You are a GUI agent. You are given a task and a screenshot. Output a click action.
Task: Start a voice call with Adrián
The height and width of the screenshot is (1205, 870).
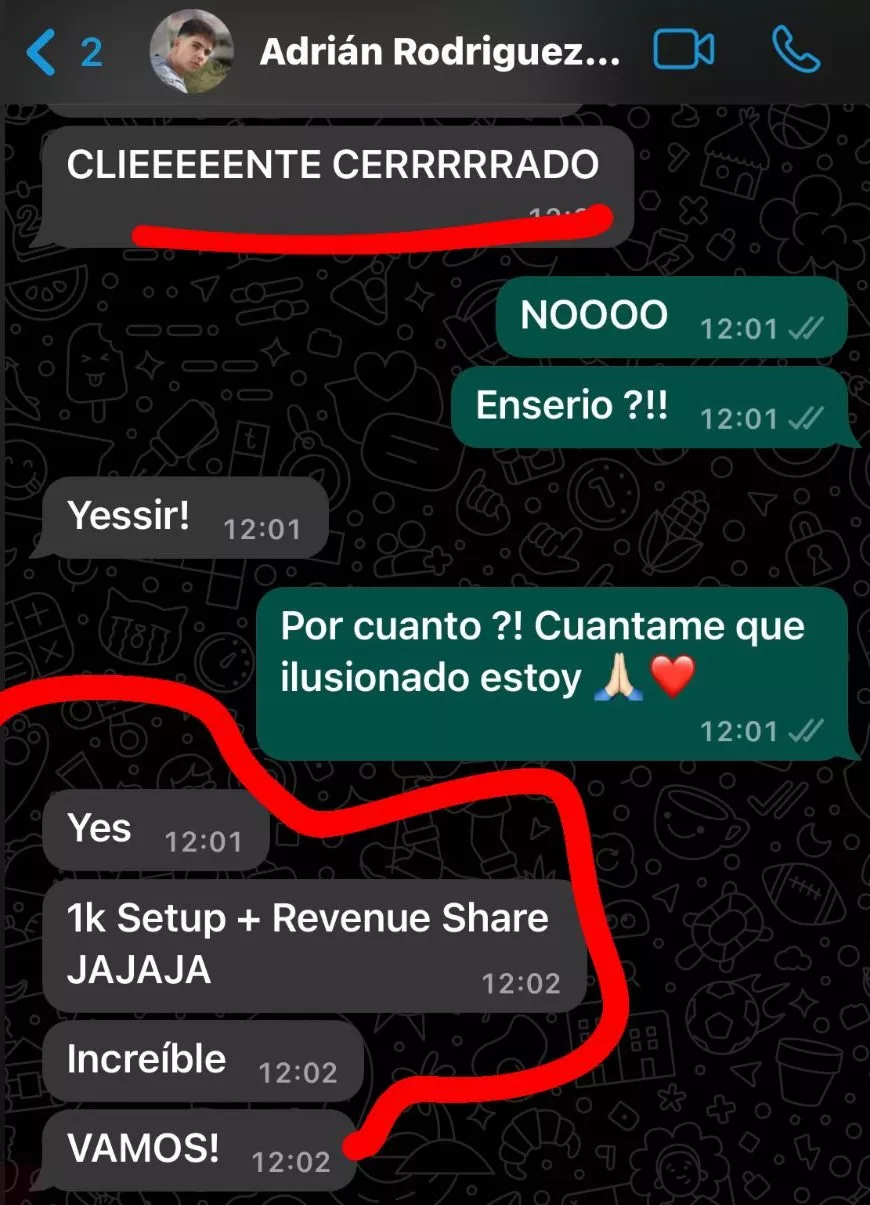click(x=796, y=51)
